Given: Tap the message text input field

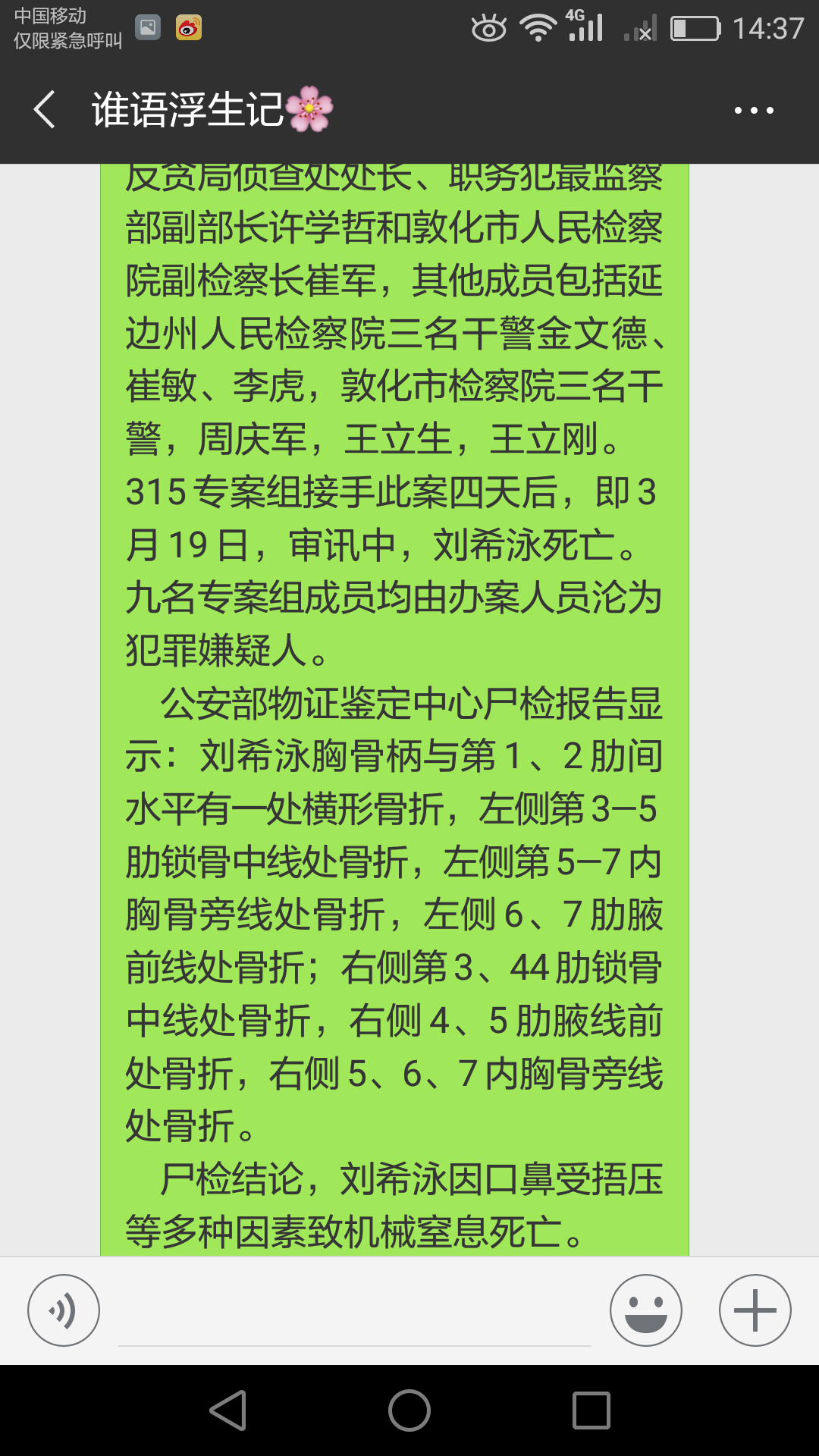Looking at the screenshot, I should click(x=355, y=1312).
